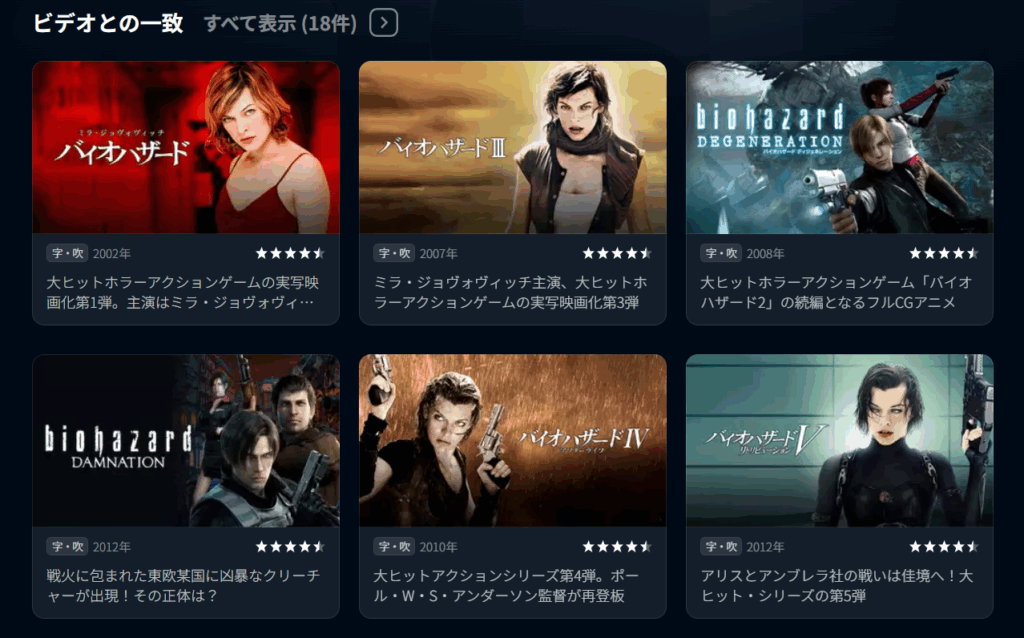The height and width of the screenshot is (638, 1024).
Task: Tap すべて表示 (18件) link
Action: [280, 23]
